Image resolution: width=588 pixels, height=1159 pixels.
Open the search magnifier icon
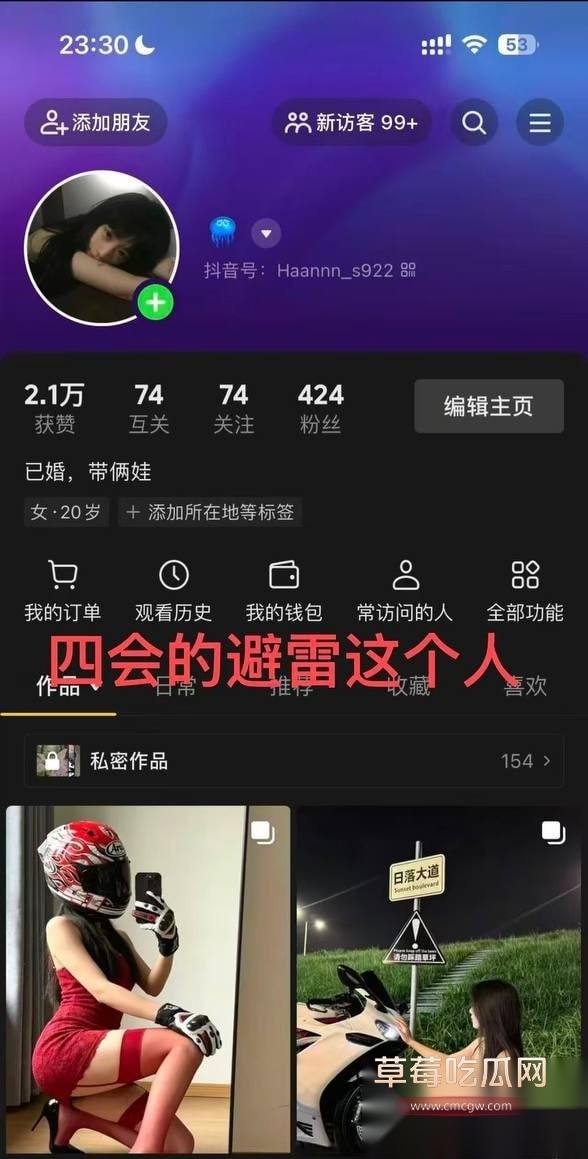pos(474,123)
